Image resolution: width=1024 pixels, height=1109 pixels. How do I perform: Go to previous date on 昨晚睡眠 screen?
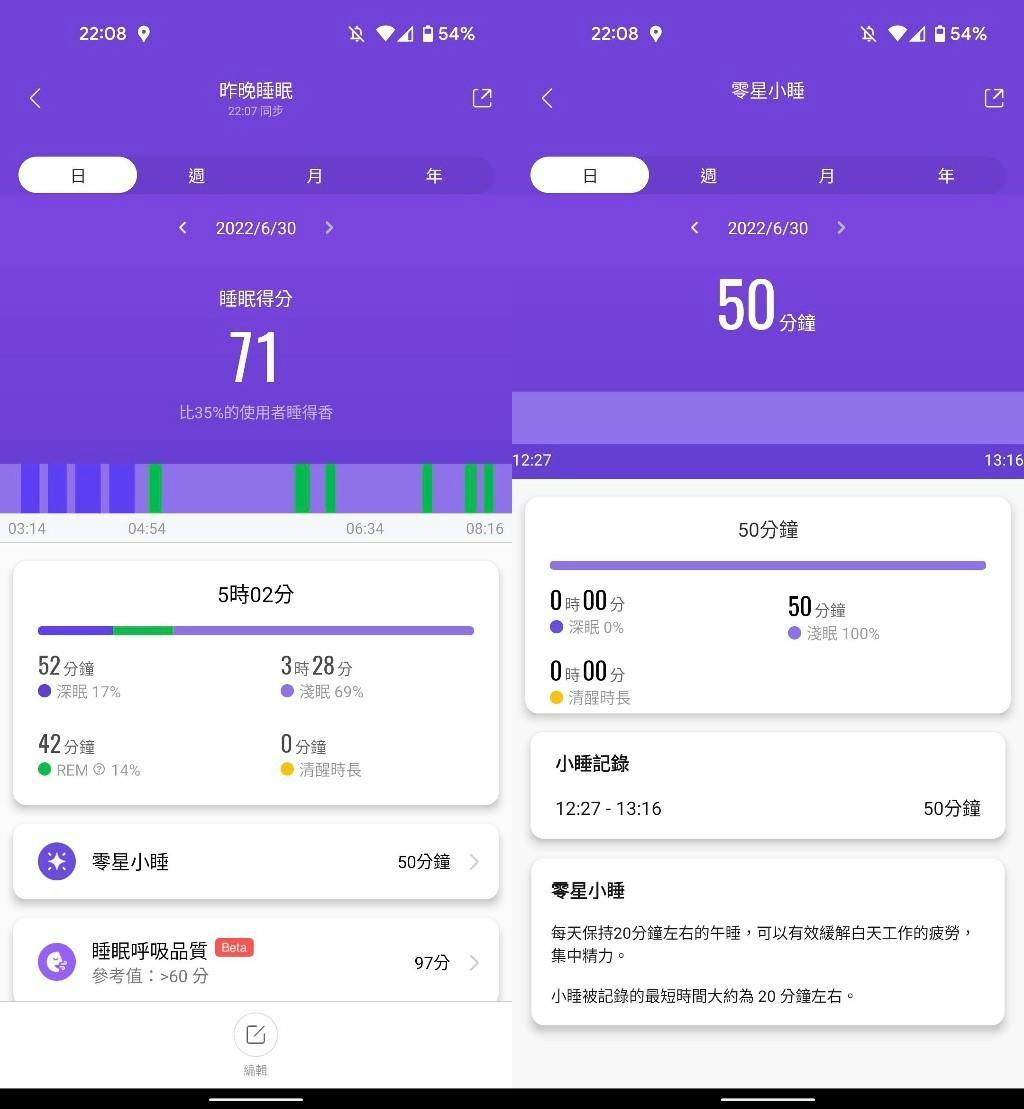pos(183,228)
